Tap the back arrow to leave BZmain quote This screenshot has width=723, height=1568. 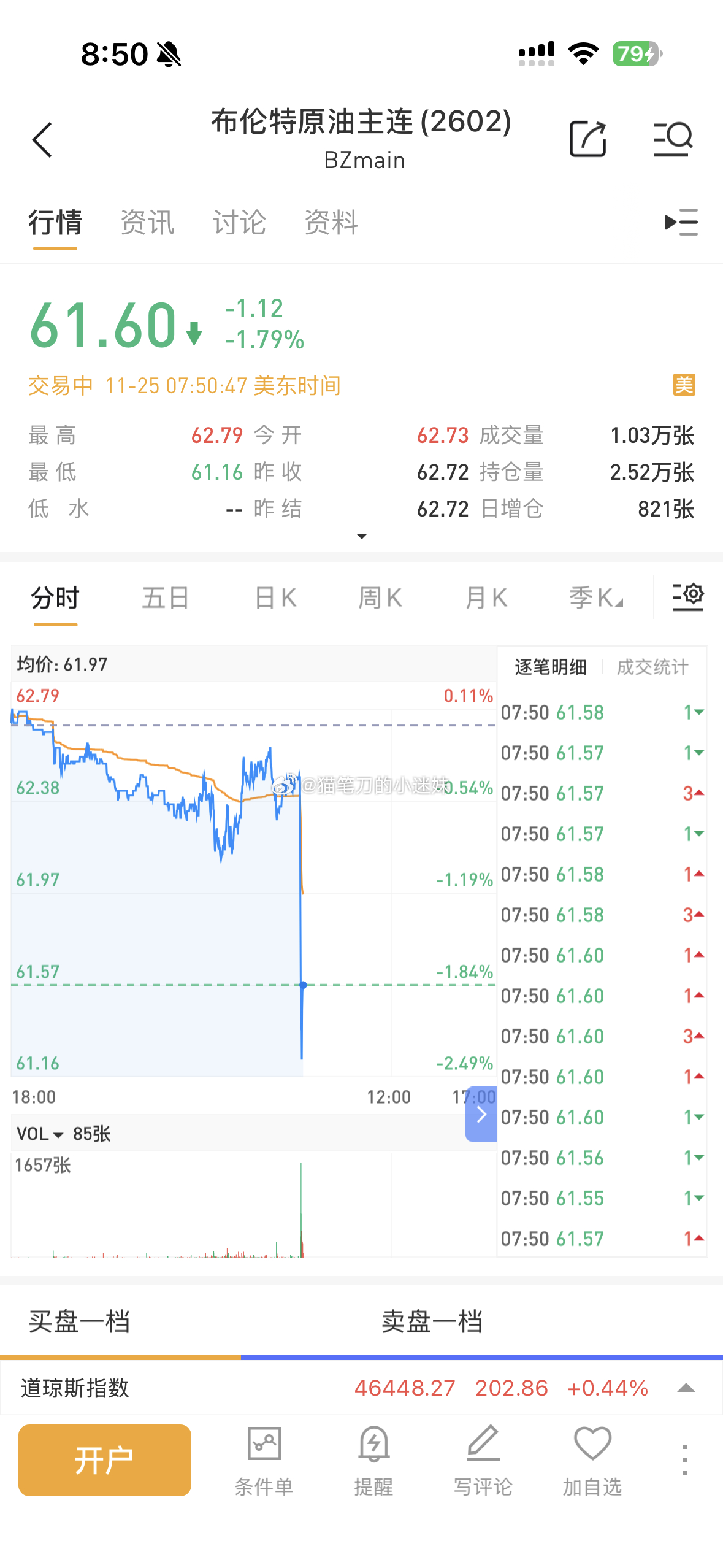[x=42, y=139]
